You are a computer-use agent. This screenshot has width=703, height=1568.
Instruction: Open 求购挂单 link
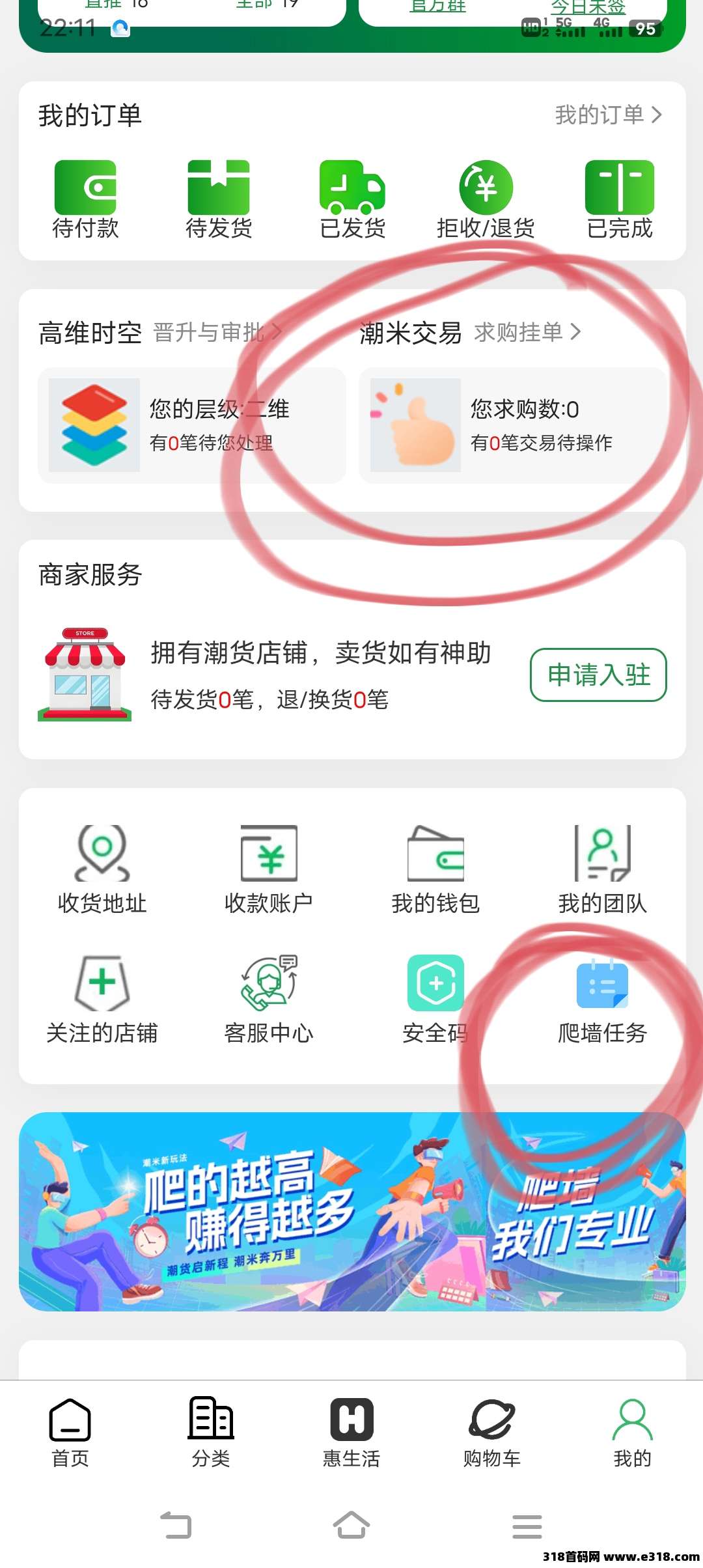(527, 333)
